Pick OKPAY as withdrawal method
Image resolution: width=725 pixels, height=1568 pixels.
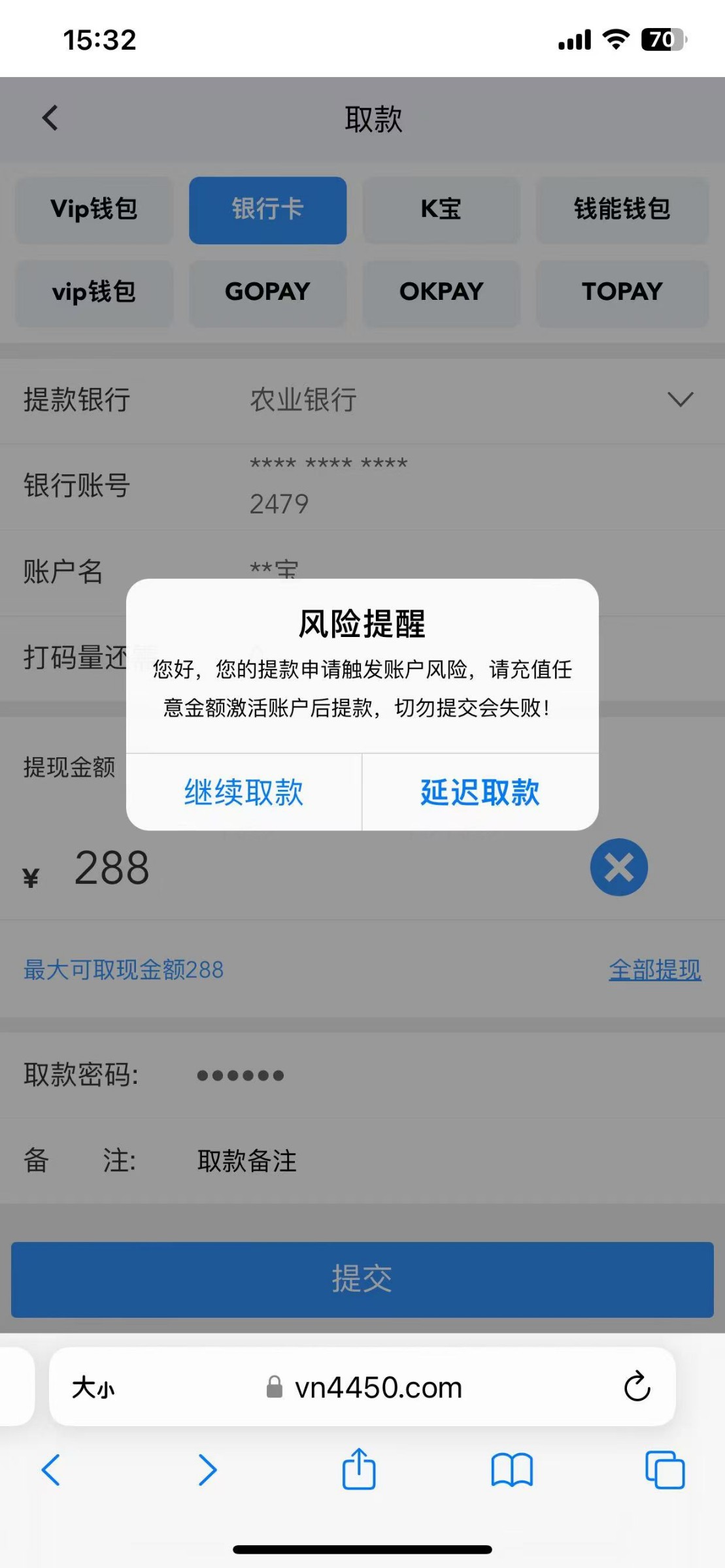click(441, 292)
